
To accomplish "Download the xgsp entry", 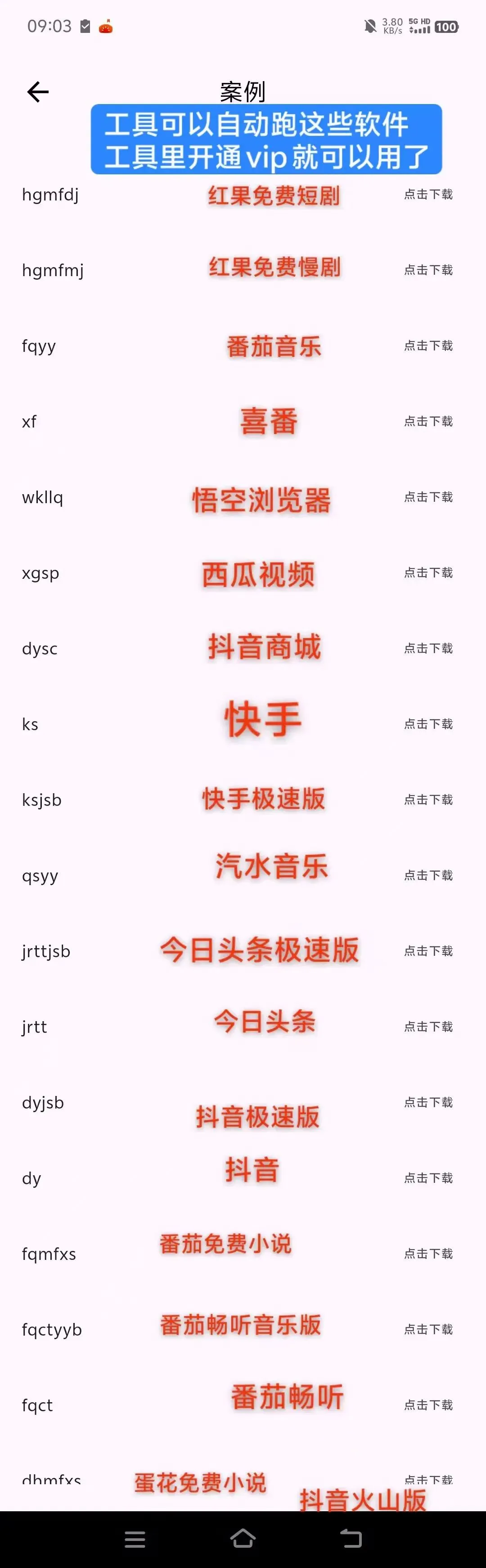I will tap(428, 573).
